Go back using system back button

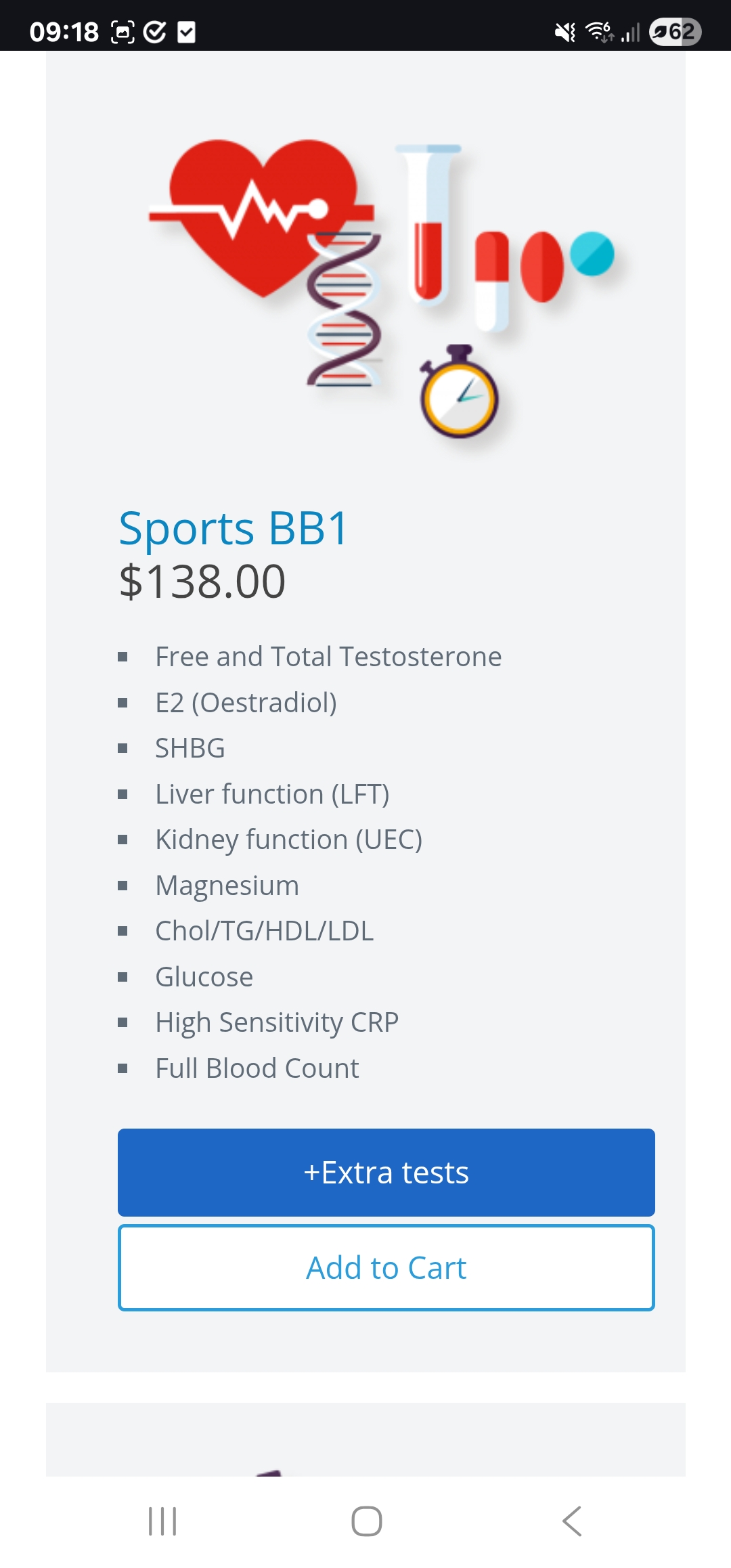(x=572, y=1521)
